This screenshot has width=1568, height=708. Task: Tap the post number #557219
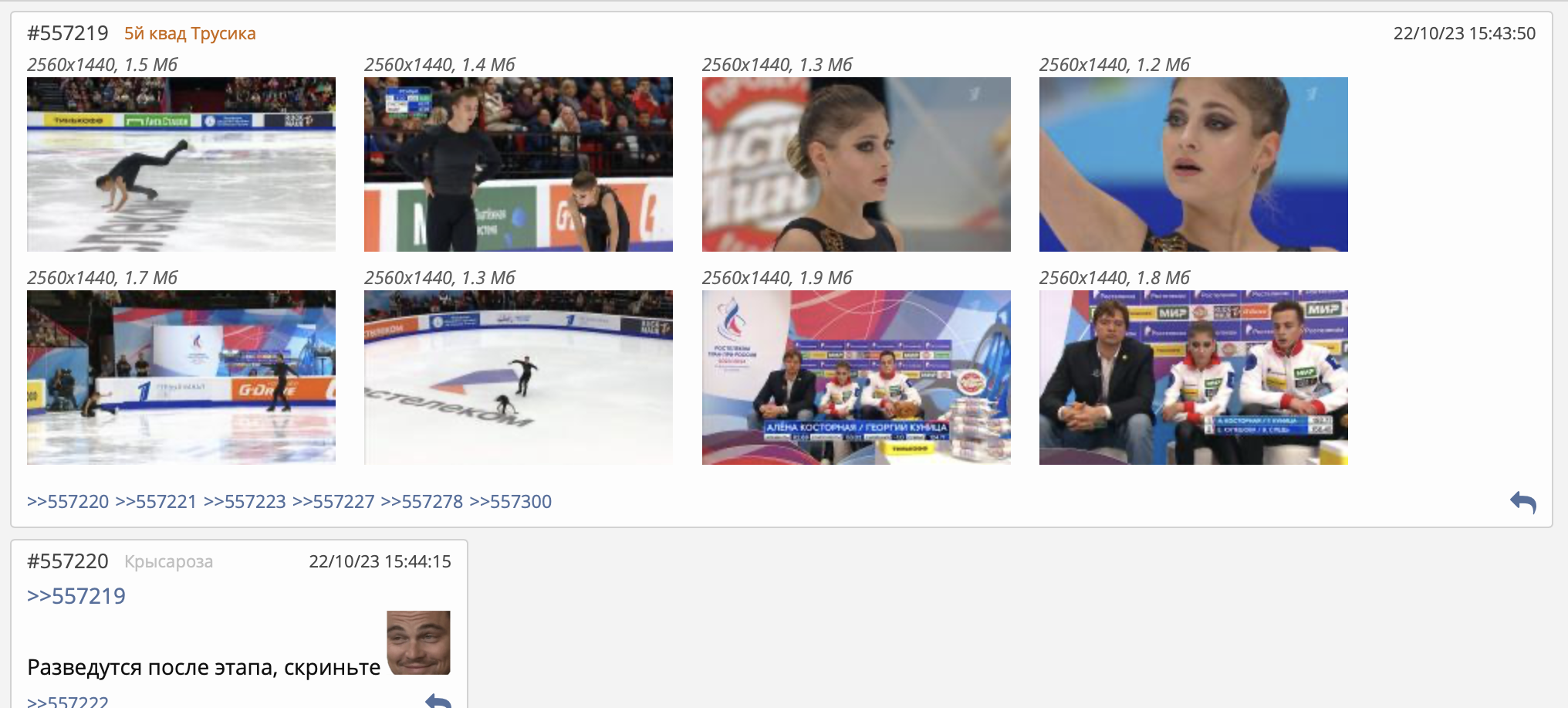(x=68, y=33)
